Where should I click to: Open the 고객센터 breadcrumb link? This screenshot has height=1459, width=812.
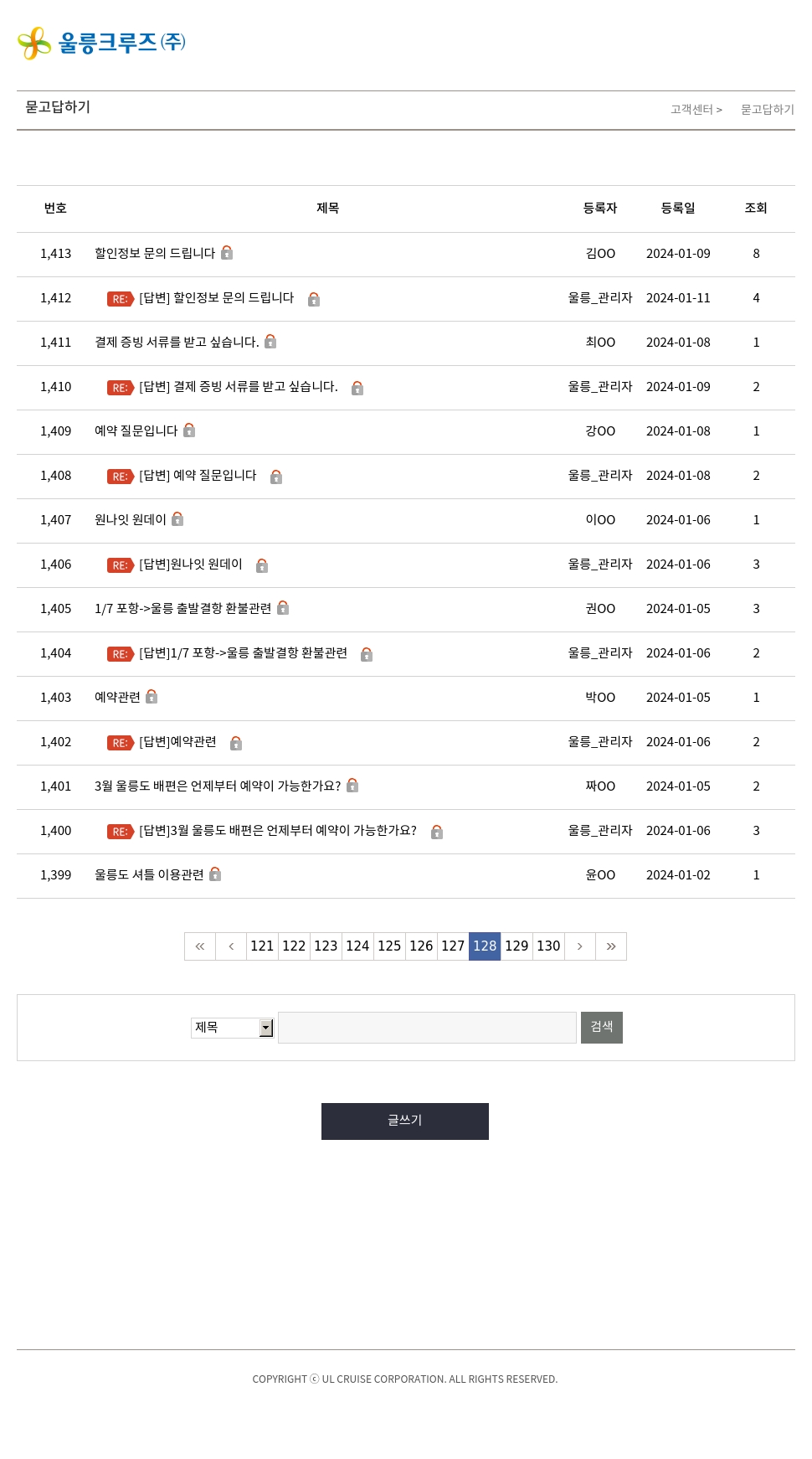(691, 110)
